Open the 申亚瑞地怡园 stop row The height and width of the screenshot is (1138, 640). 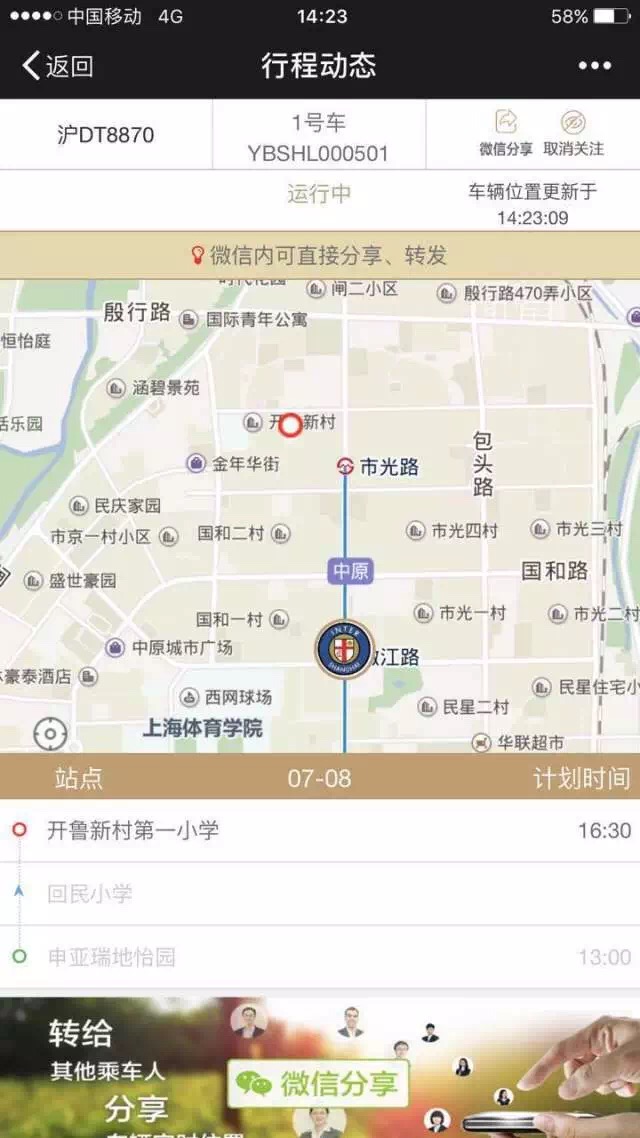[320, 957]
